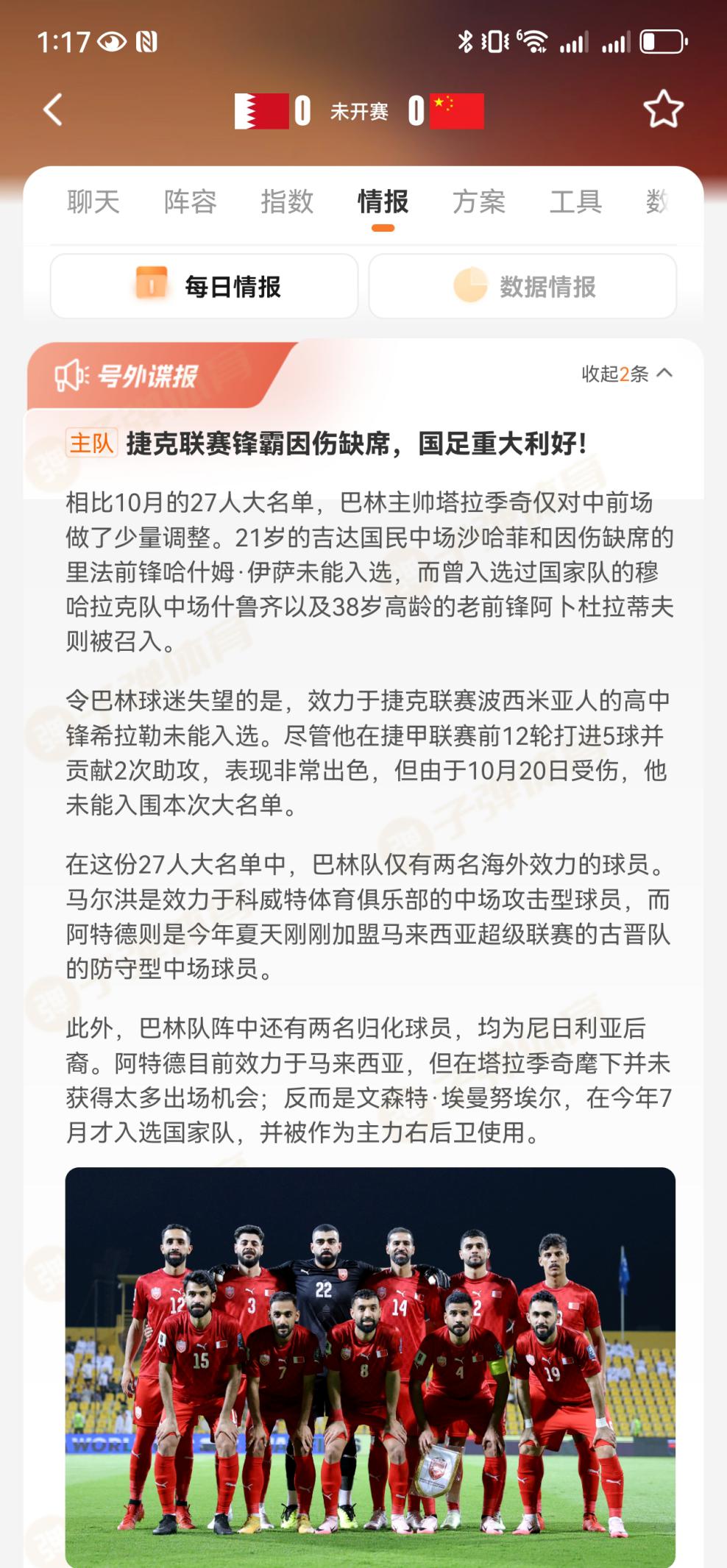Go back using the top-left arrow
Screen dimensions: 727x1568
[x=53, y=110]
